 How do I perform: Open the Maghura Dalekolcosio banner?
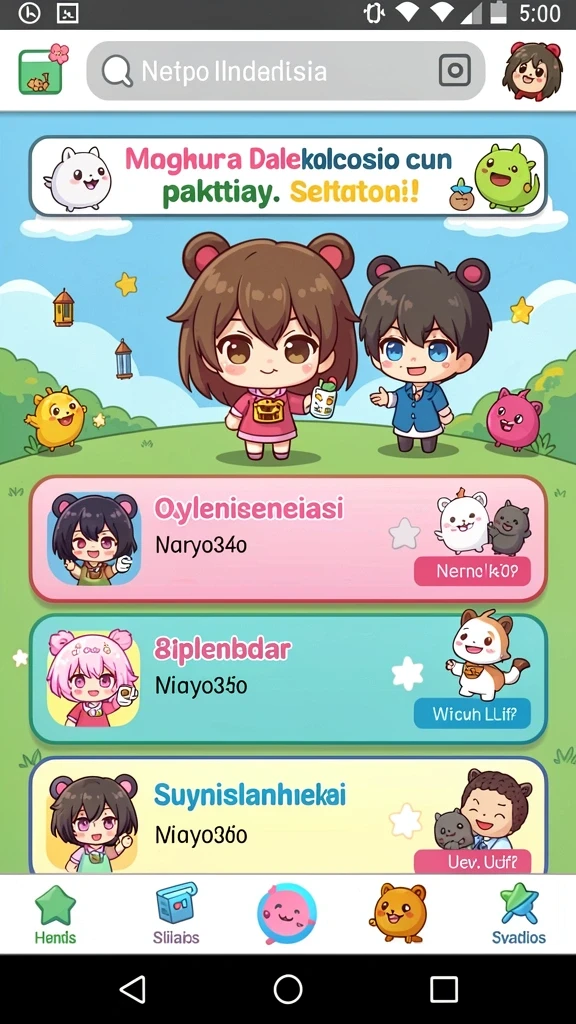(287, 176)
